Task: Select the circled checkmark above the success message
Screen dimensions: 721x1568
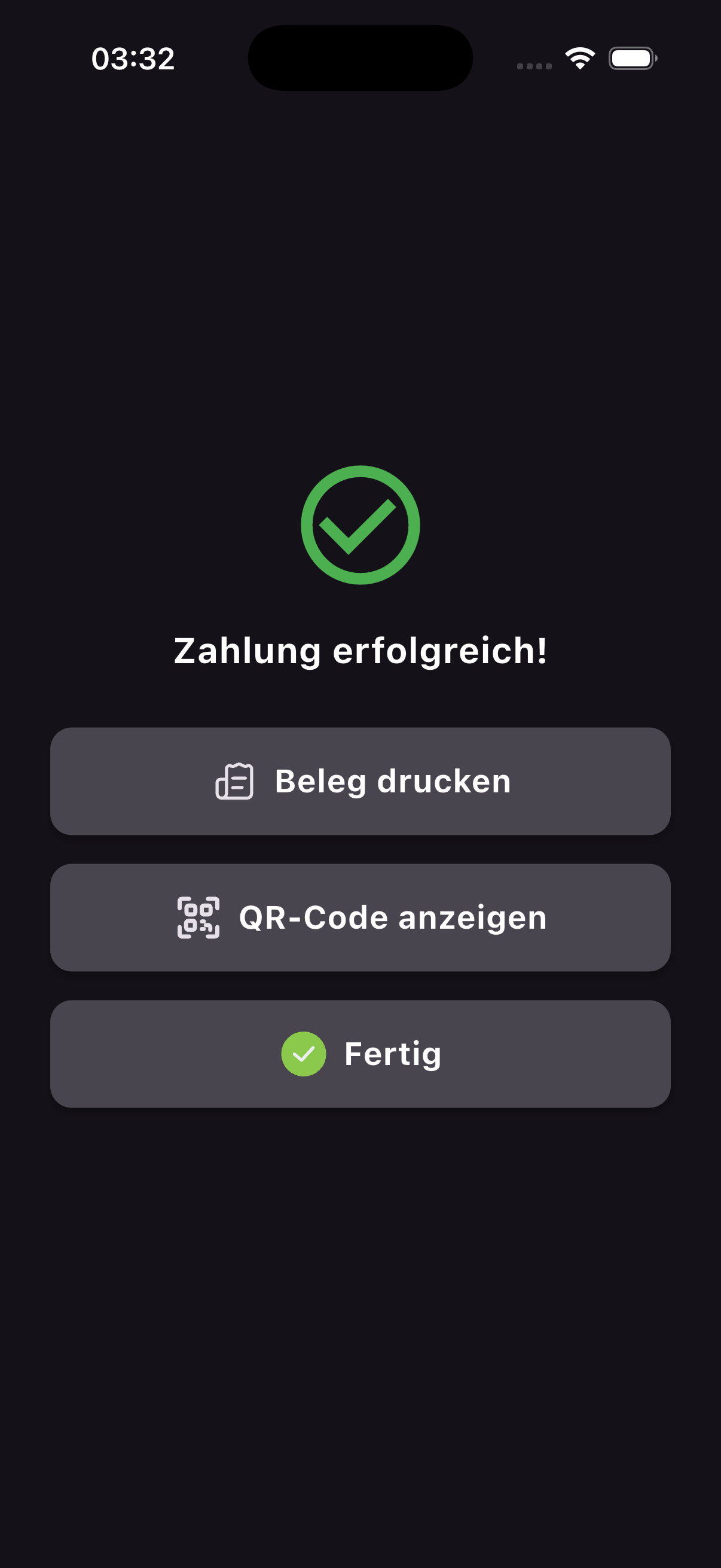Action: tap(360, 525)
